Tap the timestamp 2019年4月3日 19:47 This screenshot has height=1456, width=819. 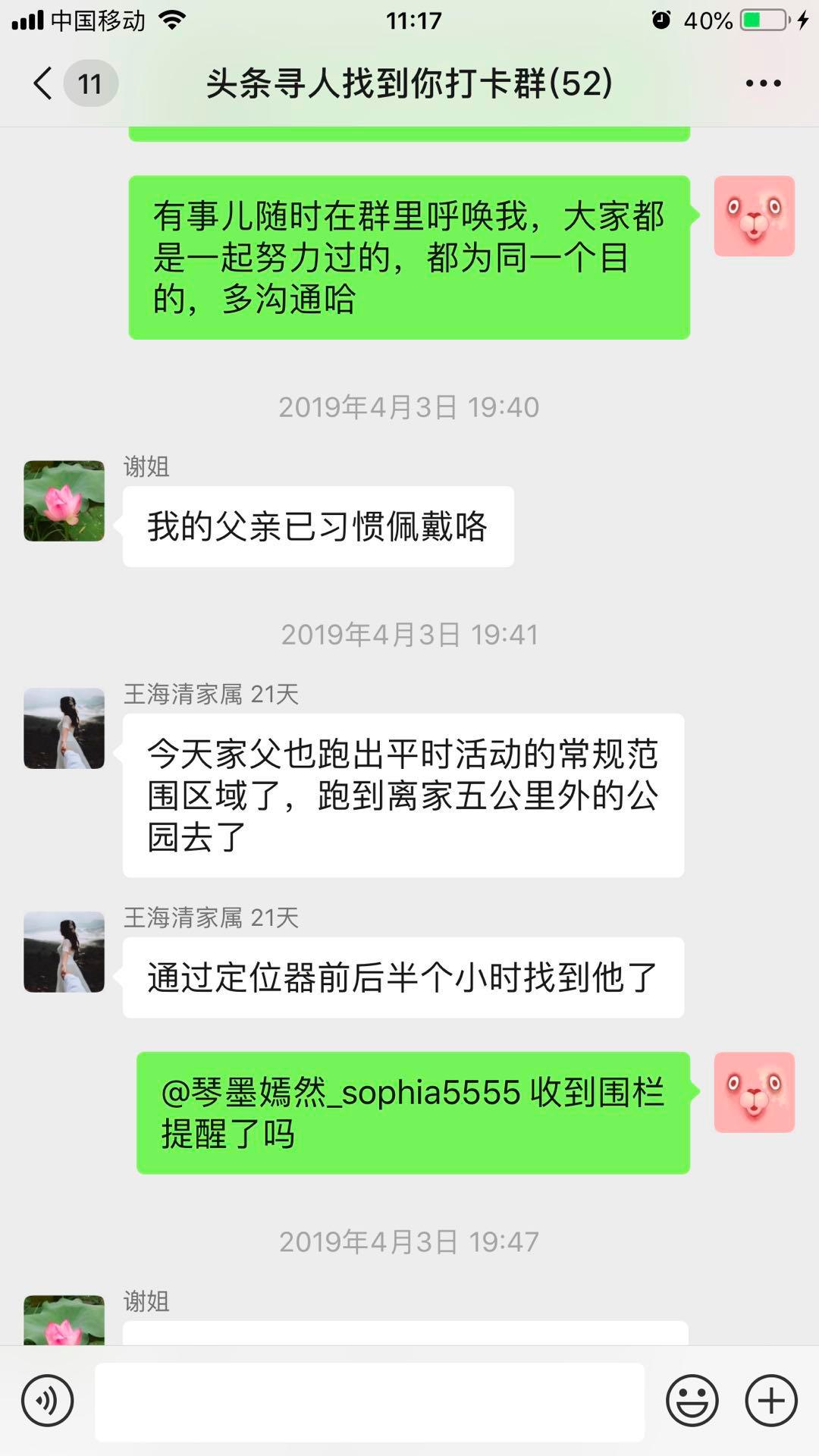click(409, 1241)
